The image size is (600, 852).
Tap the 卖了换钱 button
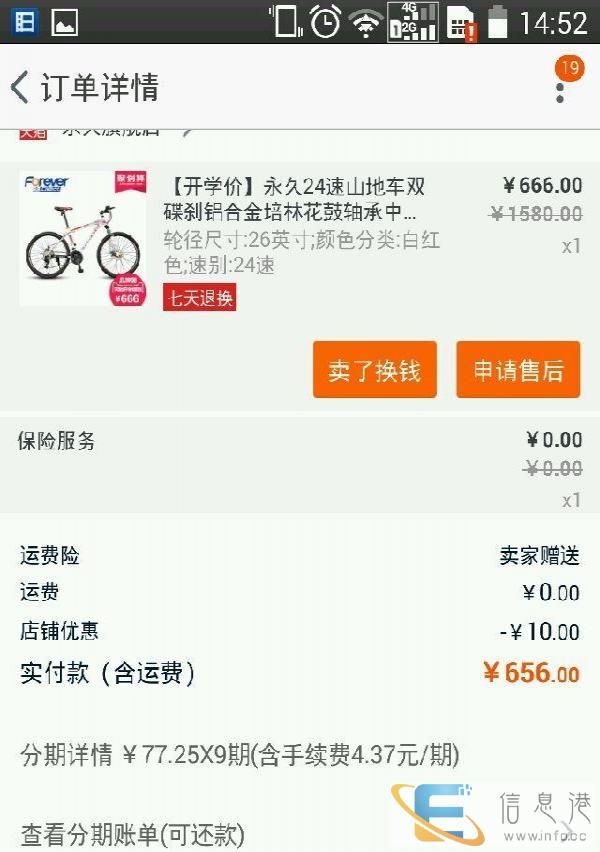point(374,371)
